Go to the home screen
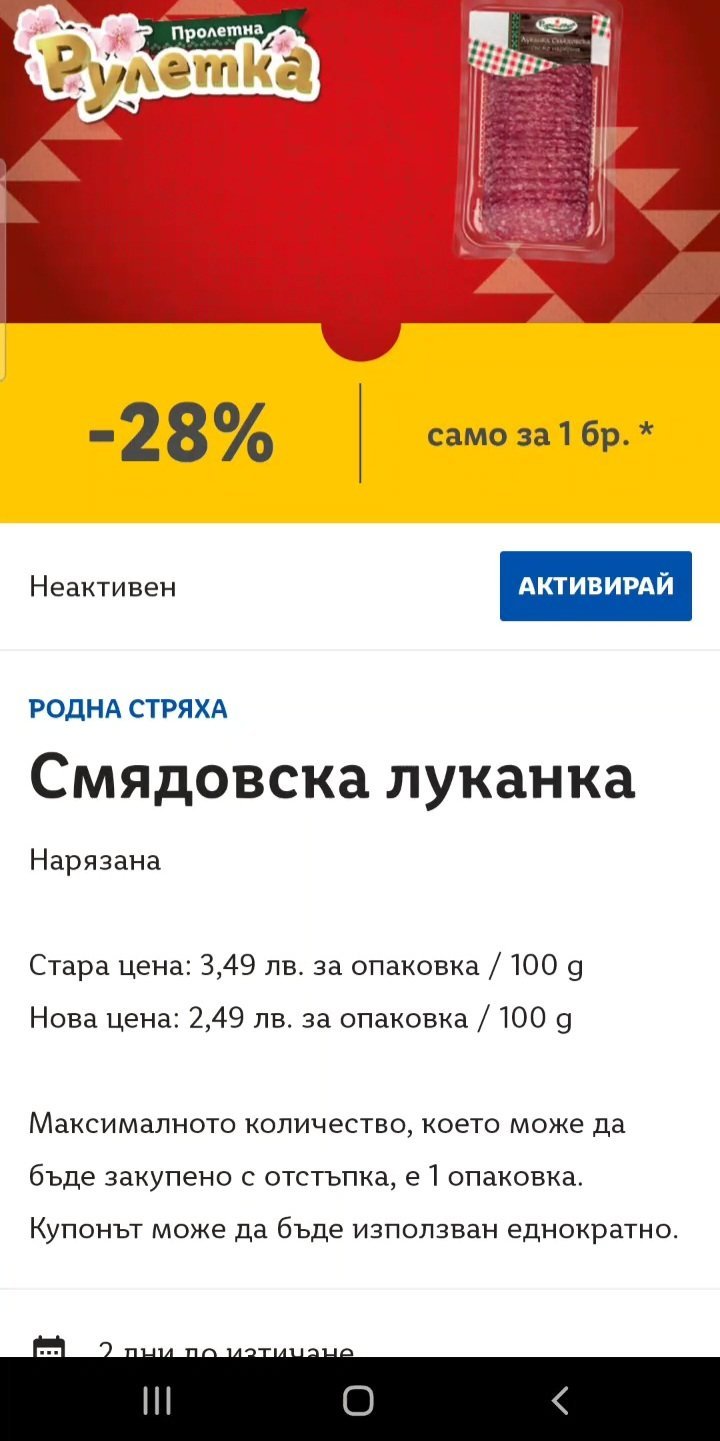This screenshot has height=1441, width=720. (x=358, y=1400)
